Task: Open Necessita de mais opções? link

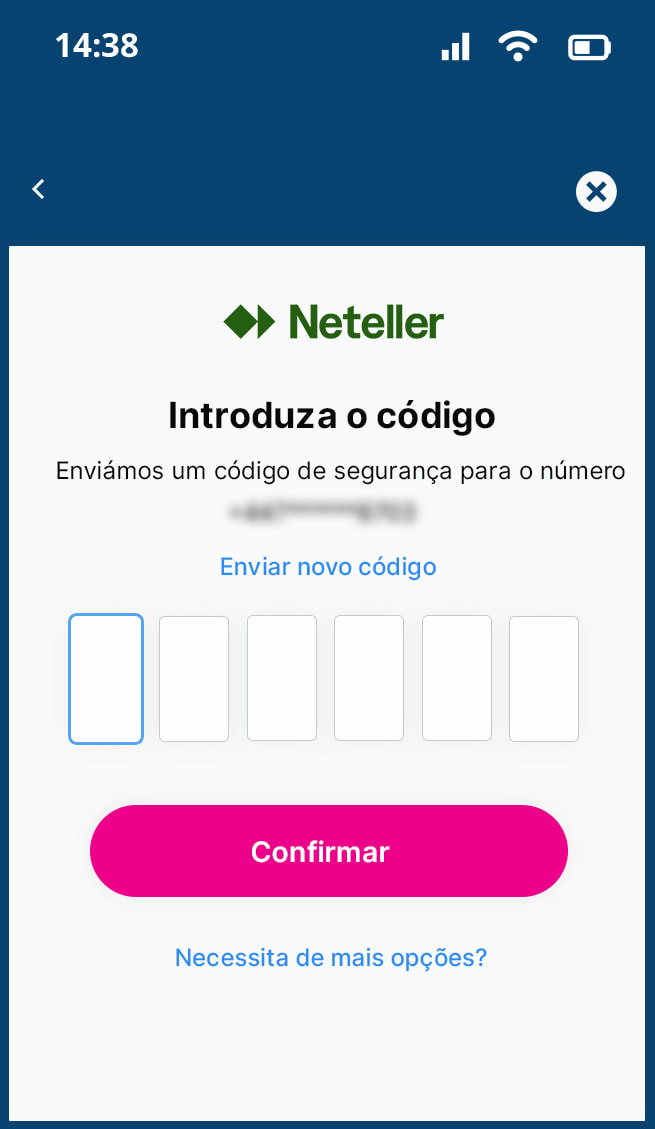Action: tap(331, 958)
